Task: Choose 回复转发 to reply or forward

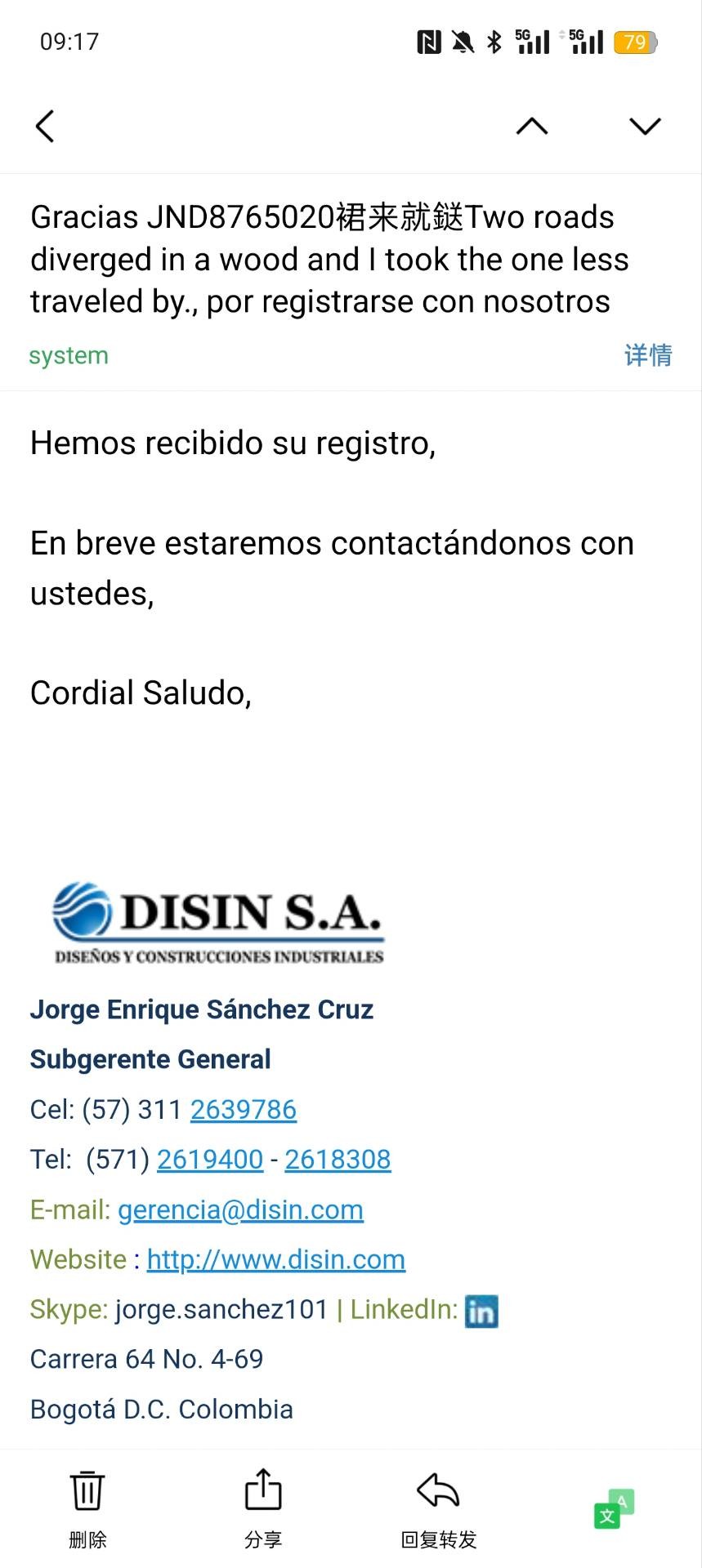Action: coord(439,1507)
